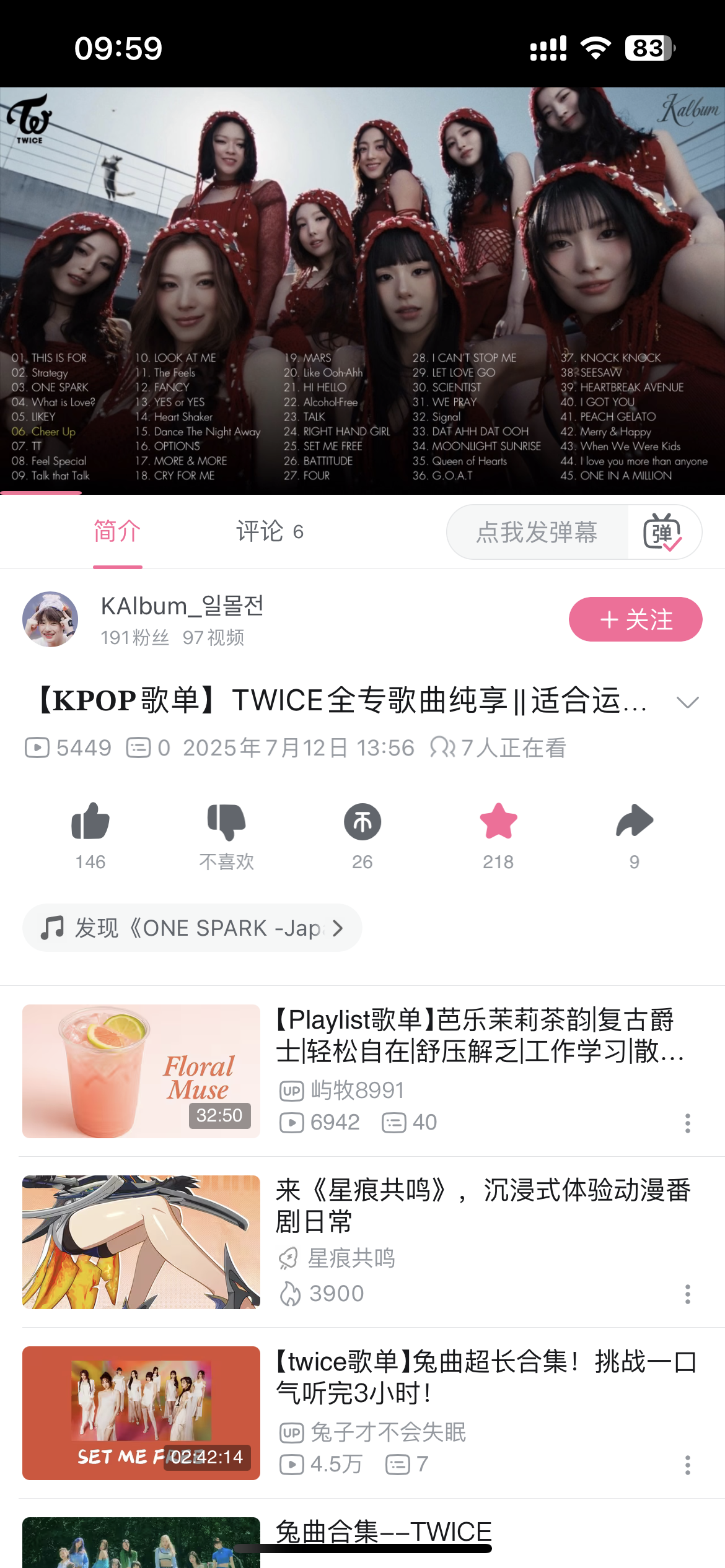Follow KAlbum_일몰전 with the 关注 button

635,619
